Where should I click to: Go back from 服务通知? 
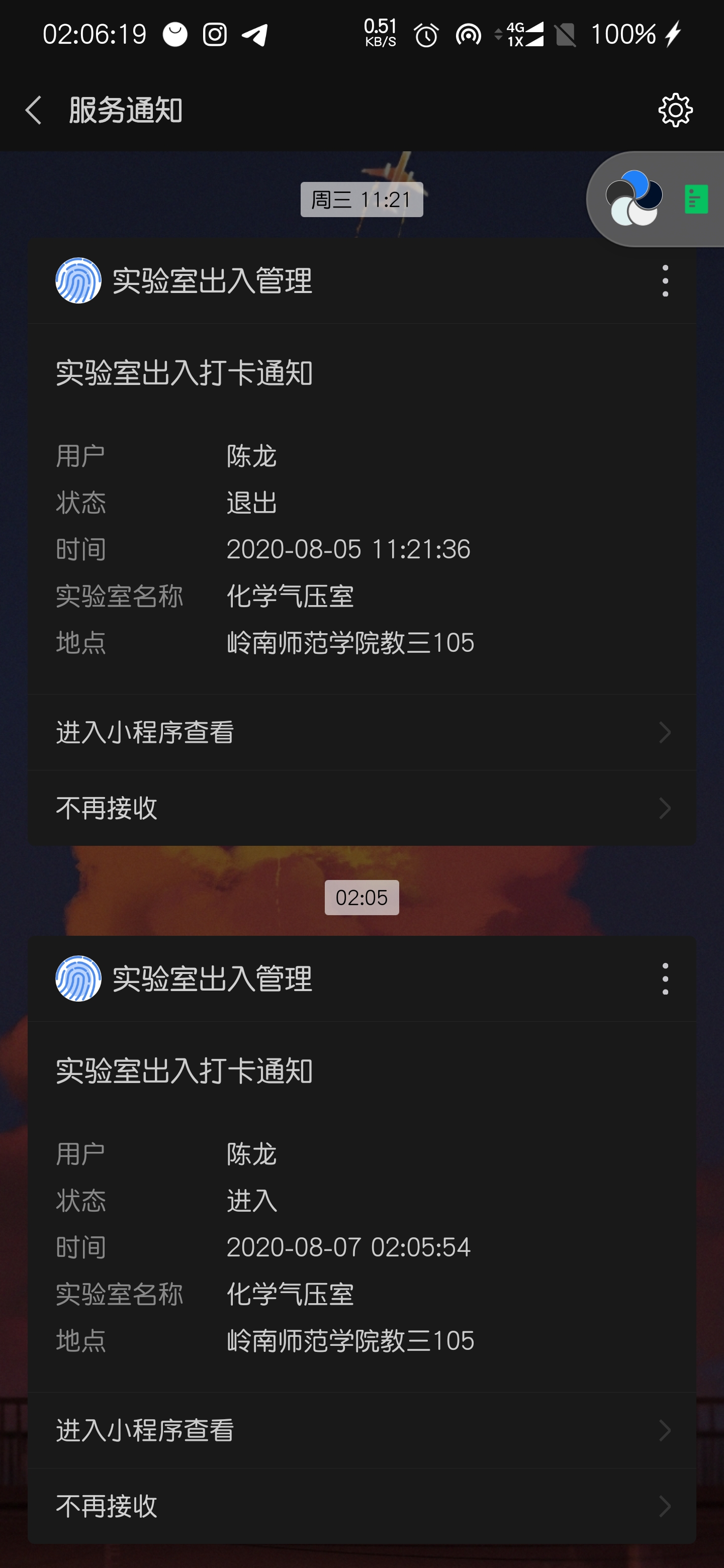[34, 110]
